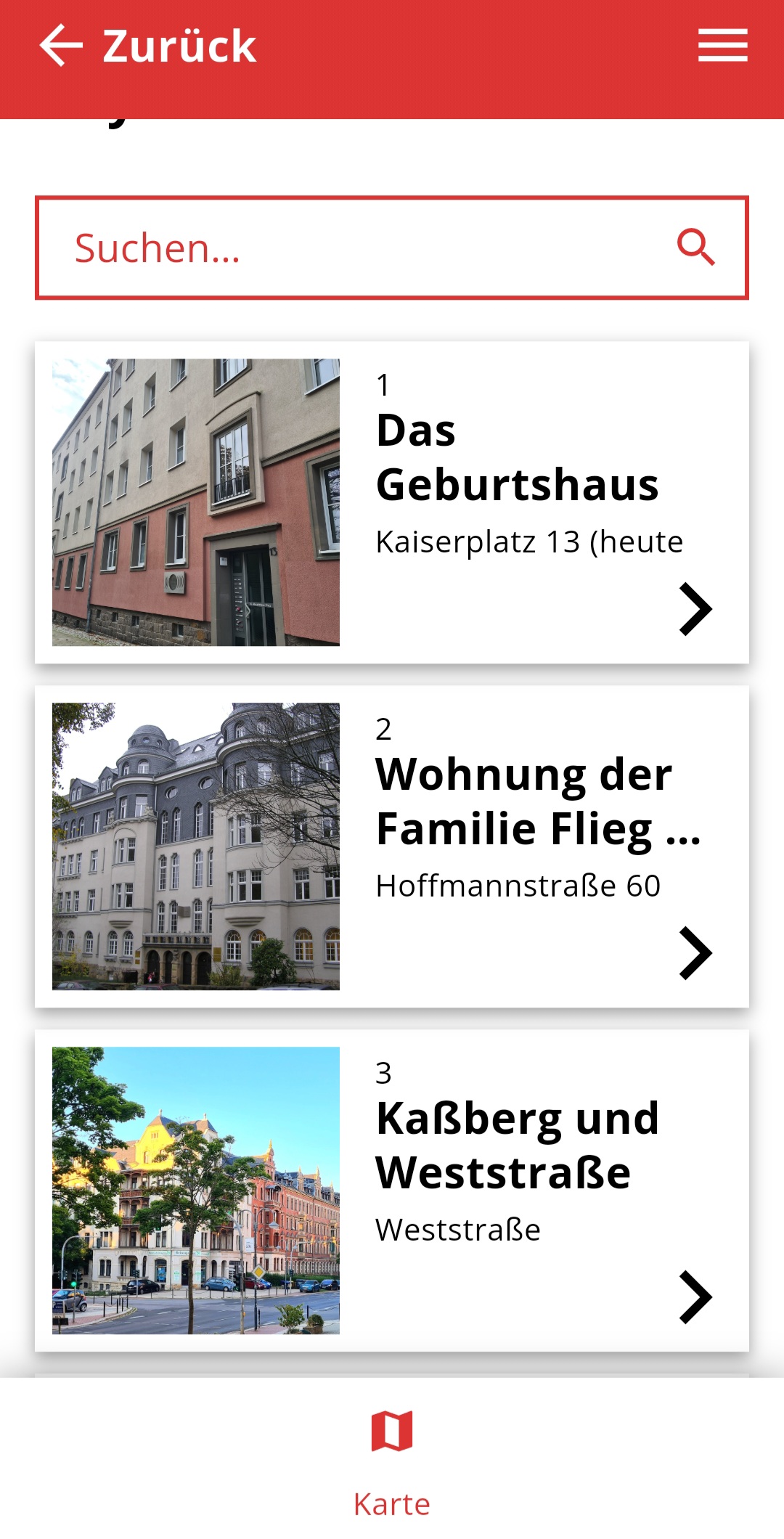The height and width of the screenshot is (1539, 784).
Task: Open the Wohnung der Familie Flieg card
Action: 392,846
